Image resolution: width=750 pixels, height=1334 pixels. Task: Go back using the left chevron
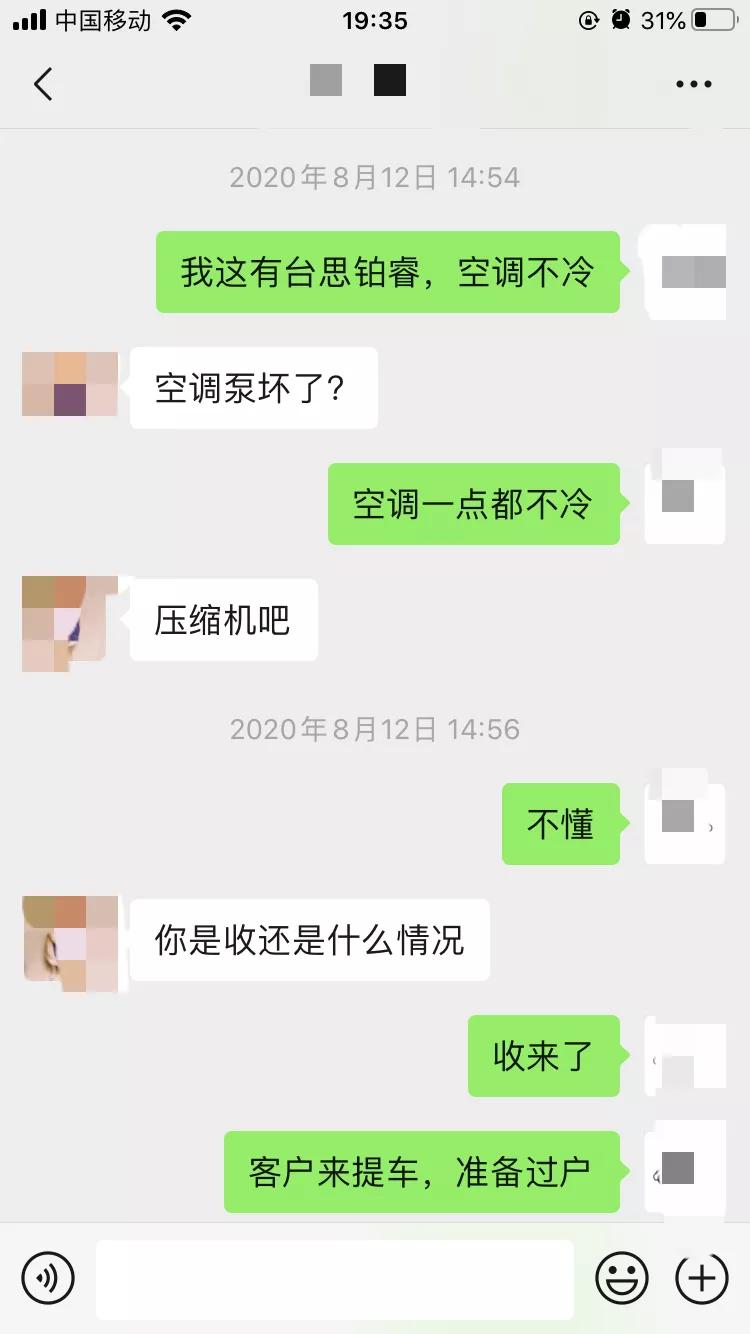(43, 84)
